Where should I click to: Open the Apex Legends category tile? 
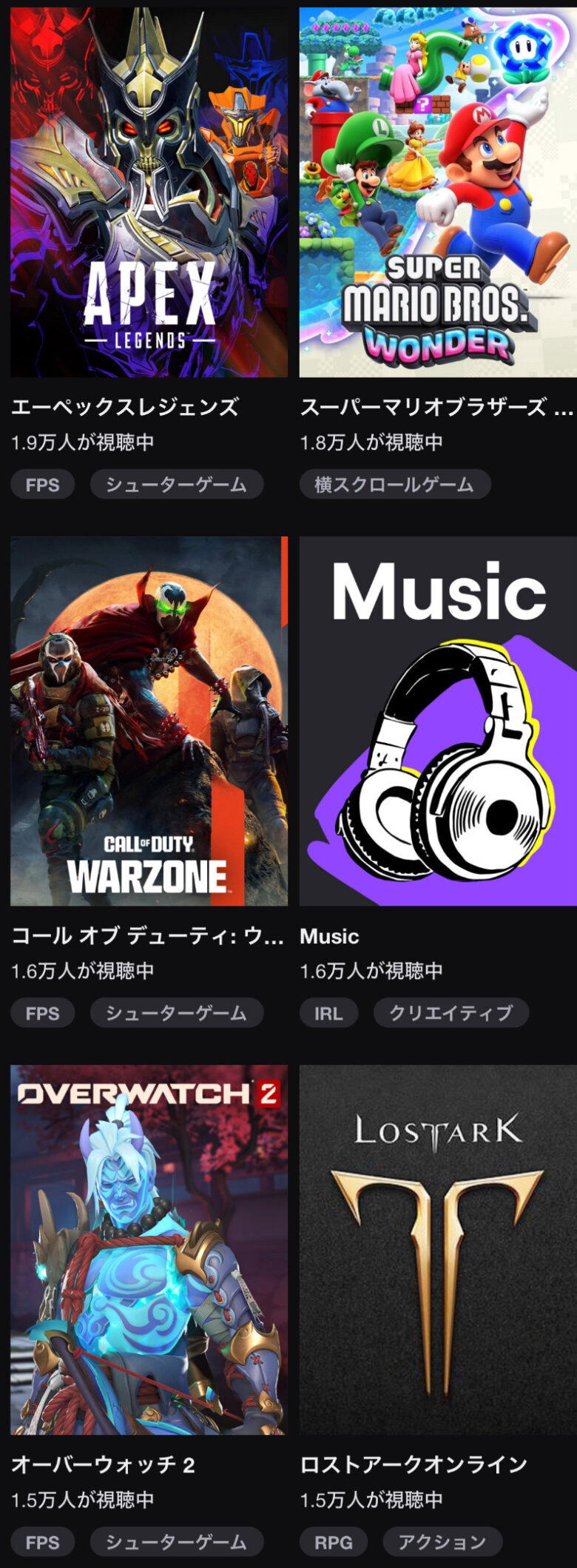pyautogui.click(x=149, y=192)
